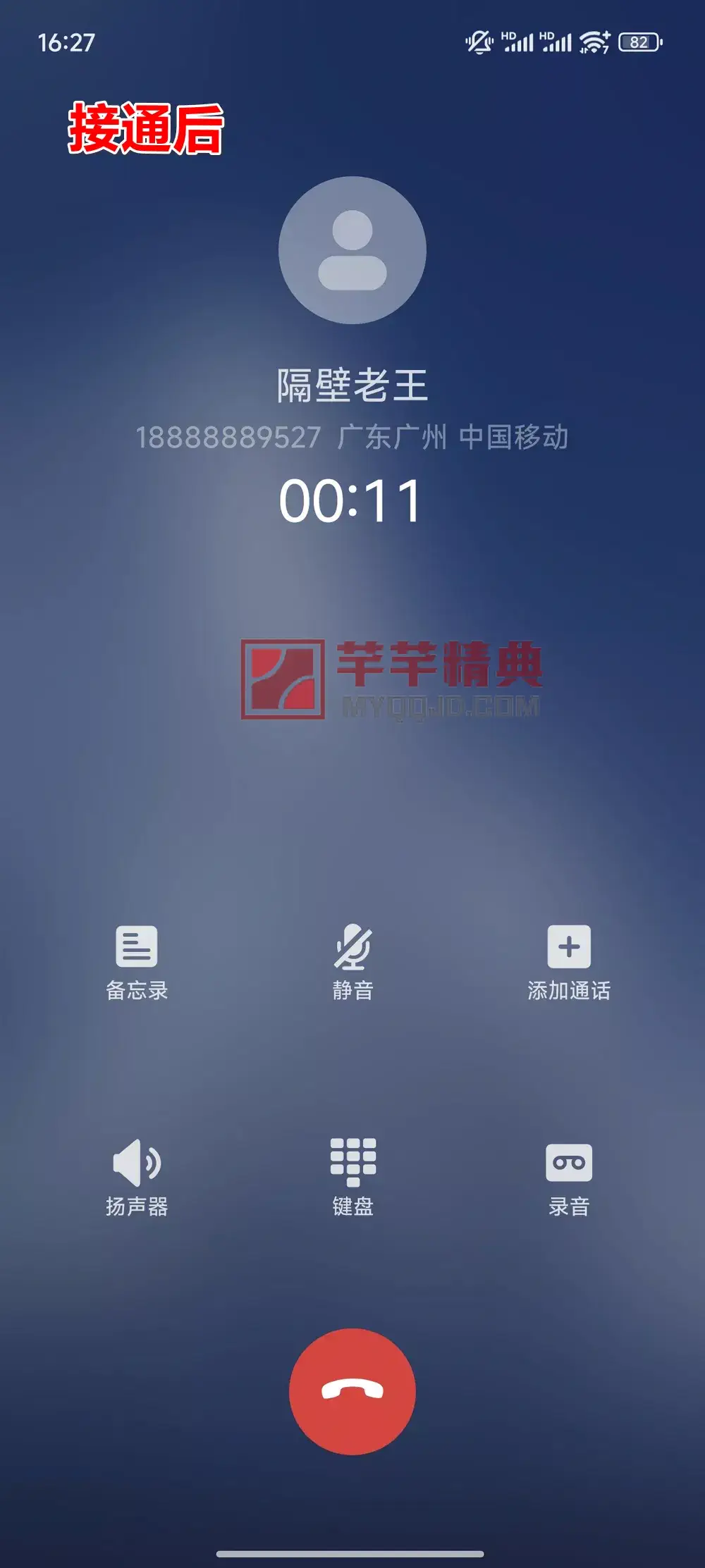The image size is (705, 1568).
Task: Open the 备忘录 notes icon during call
Action: click(x=136, y=948)
